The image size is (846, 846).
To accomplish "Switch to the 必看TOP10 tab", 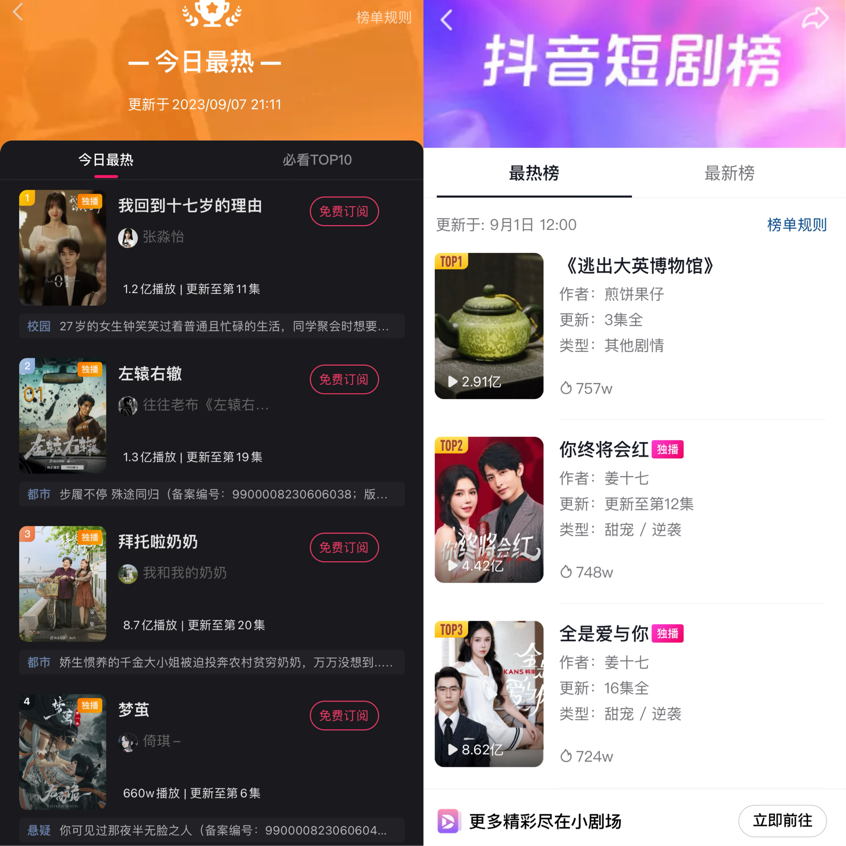I will [316, 160].
